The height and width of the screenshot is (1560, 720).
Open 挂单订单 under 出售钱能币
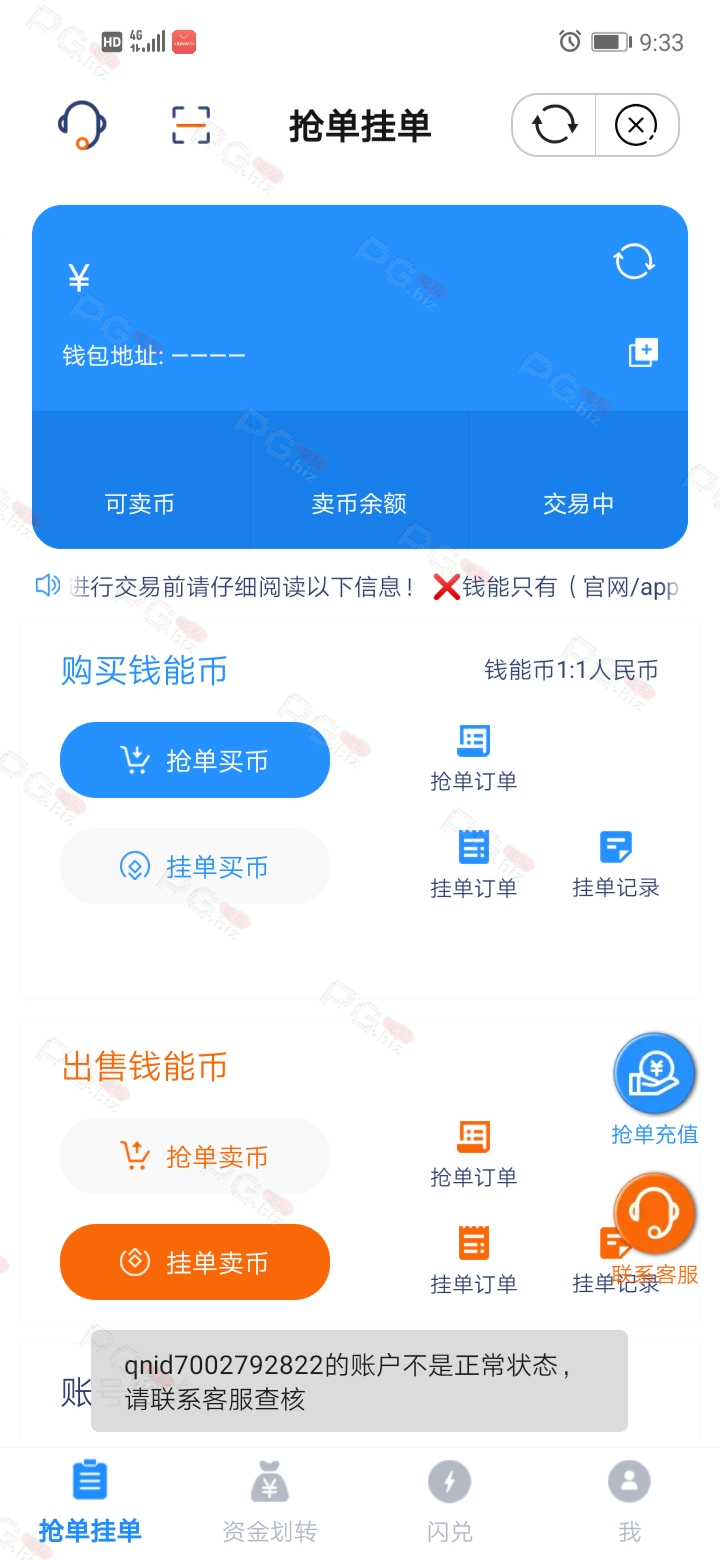[x=473, y=1261]
